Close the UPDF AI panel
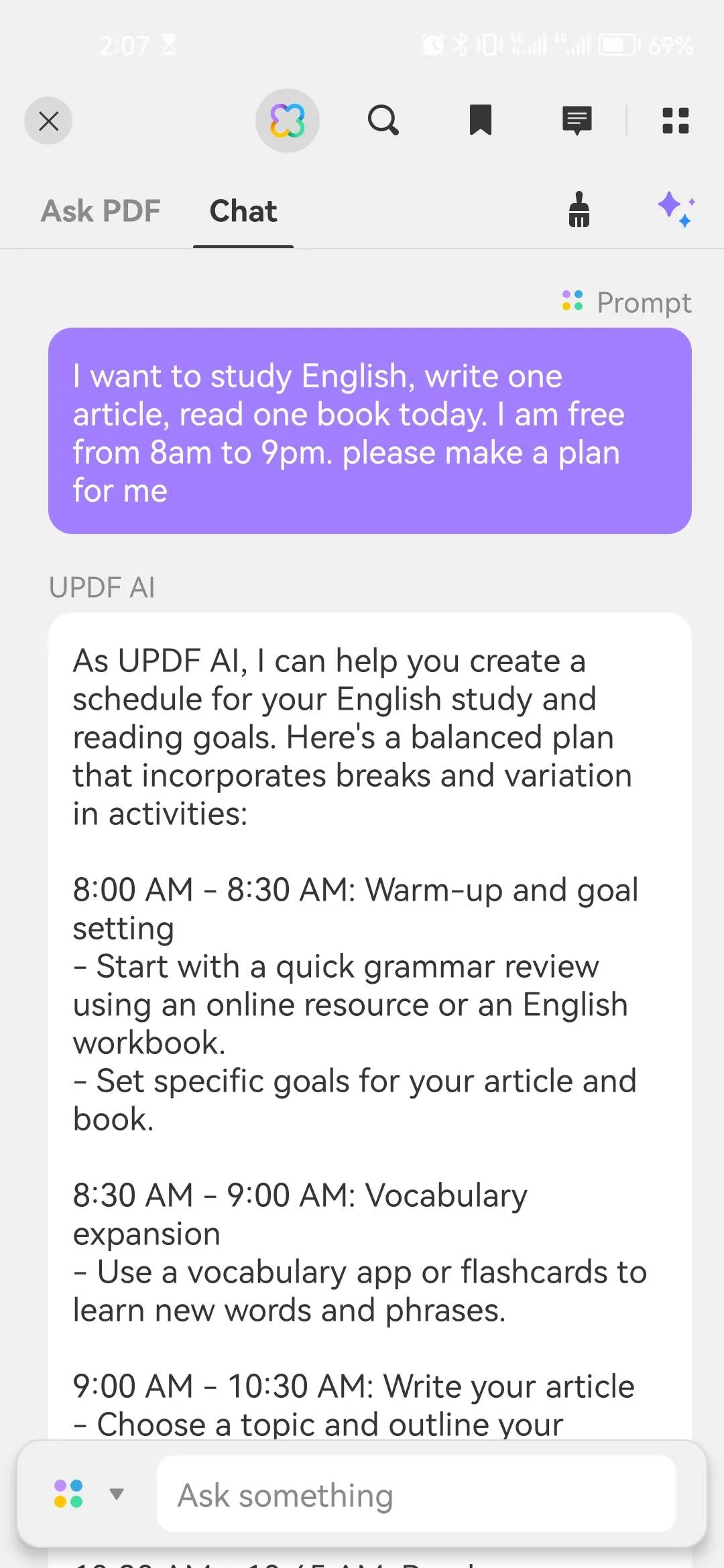724x1568 pixels. click(48, 121)
